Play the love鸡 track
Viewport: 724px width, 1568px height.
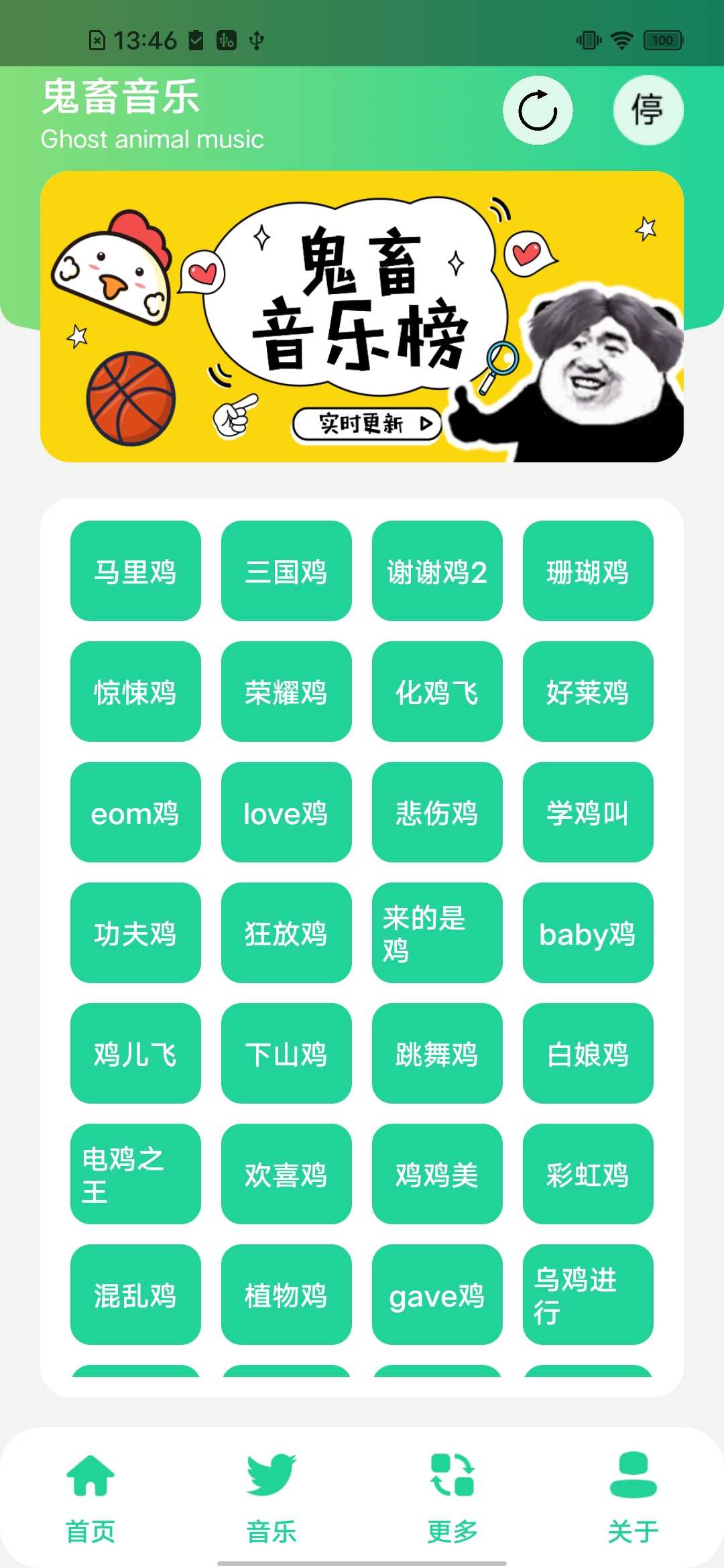(x=286, y=813)
